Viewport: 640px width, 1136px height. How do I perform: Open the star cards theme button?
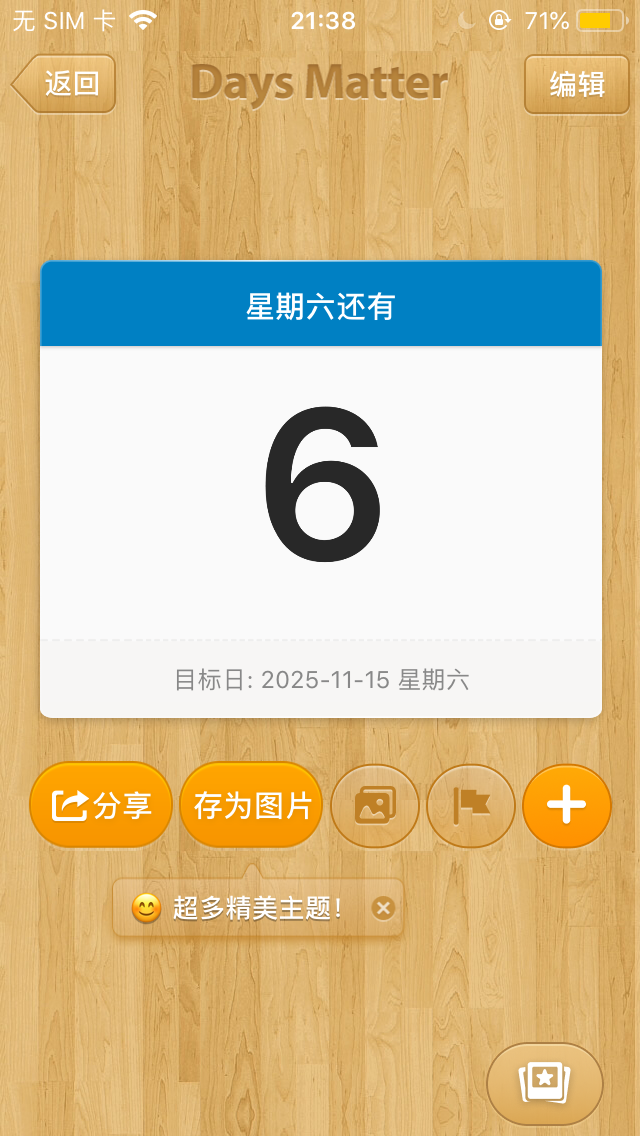[544, 1083]
